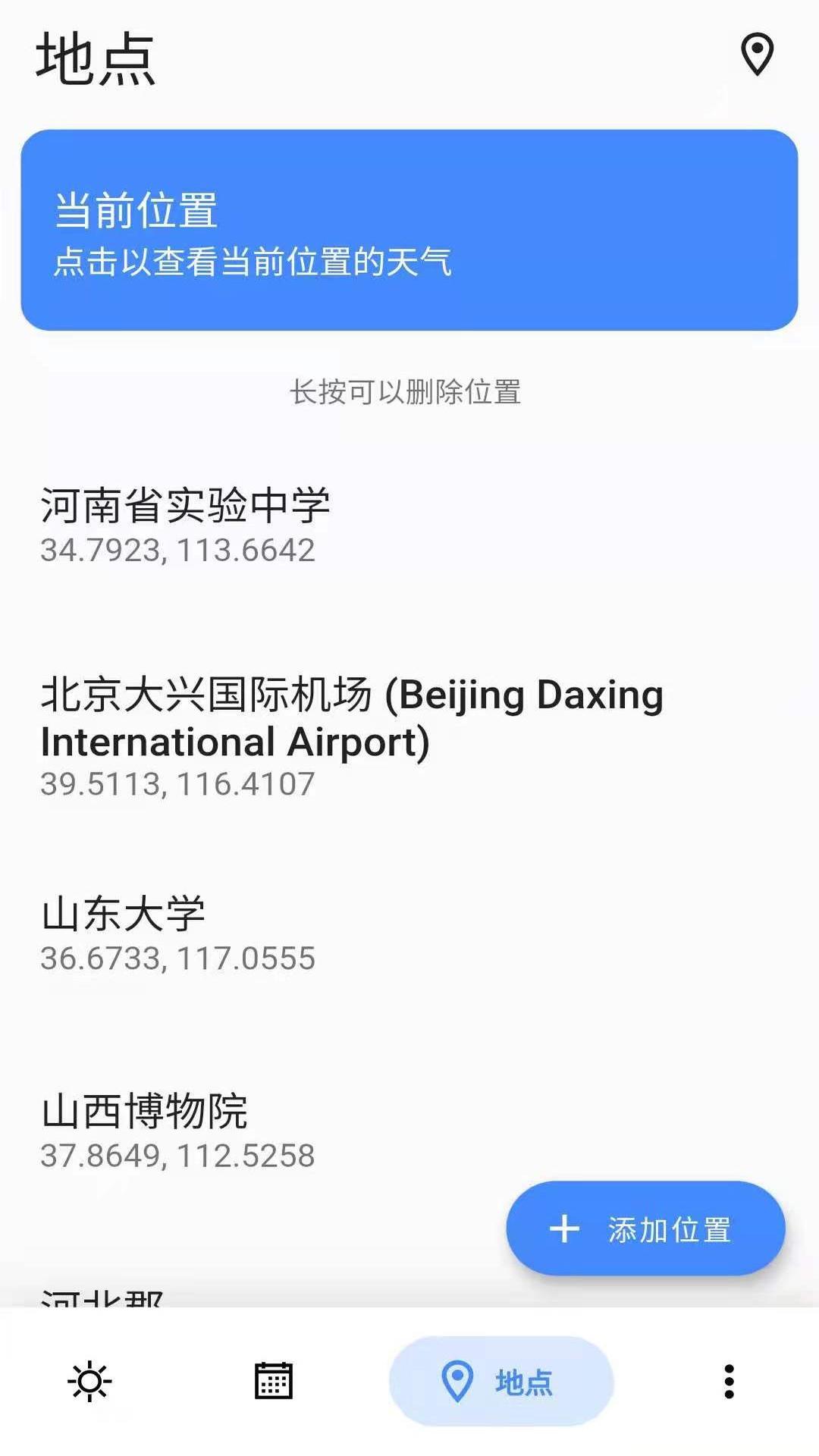Image resolution: width=819 pixels, height=1456 pixels.
Task: Open the three-dot more menu
Action: 730,1381
